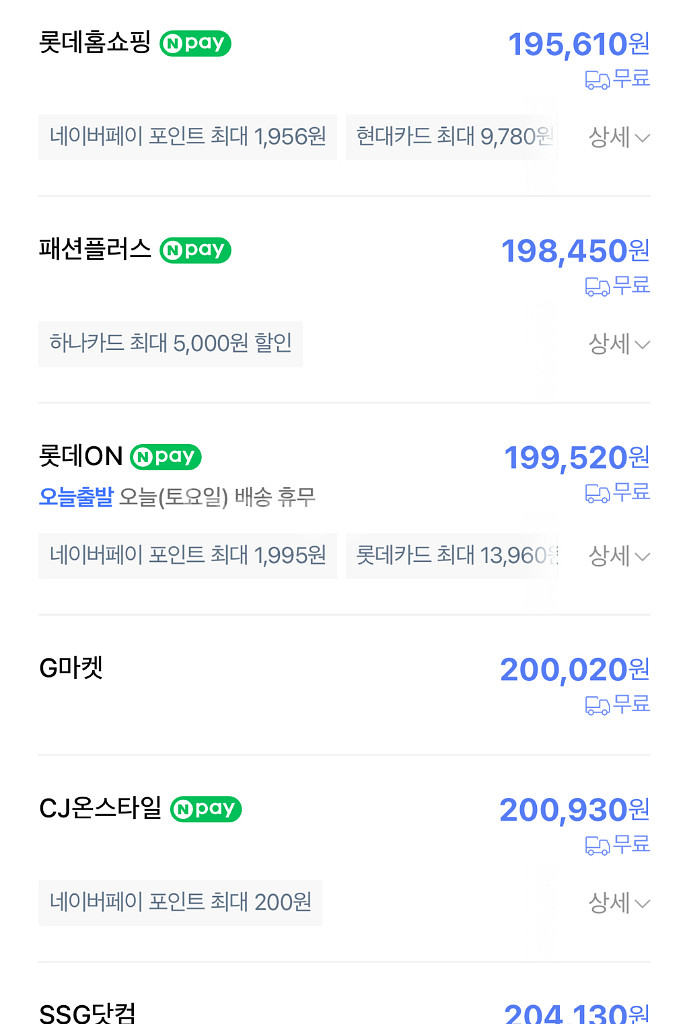Screen dimensions: 689x1024
Task: Open the 패션플러스 seller offer
Action: (x=95, y=250)
